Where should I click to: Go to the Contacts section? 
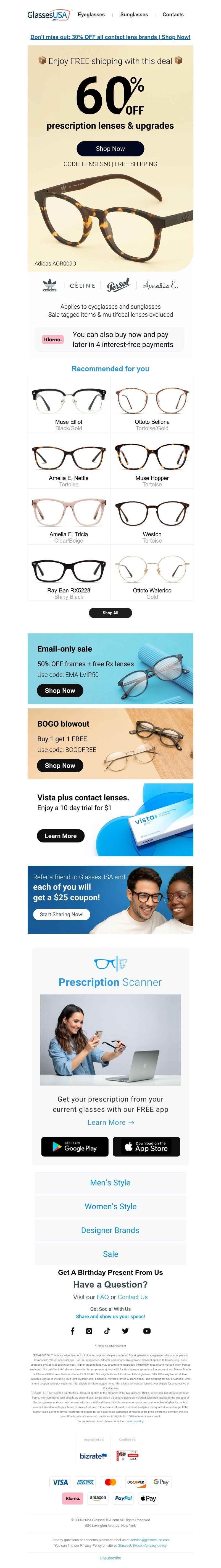172,15
